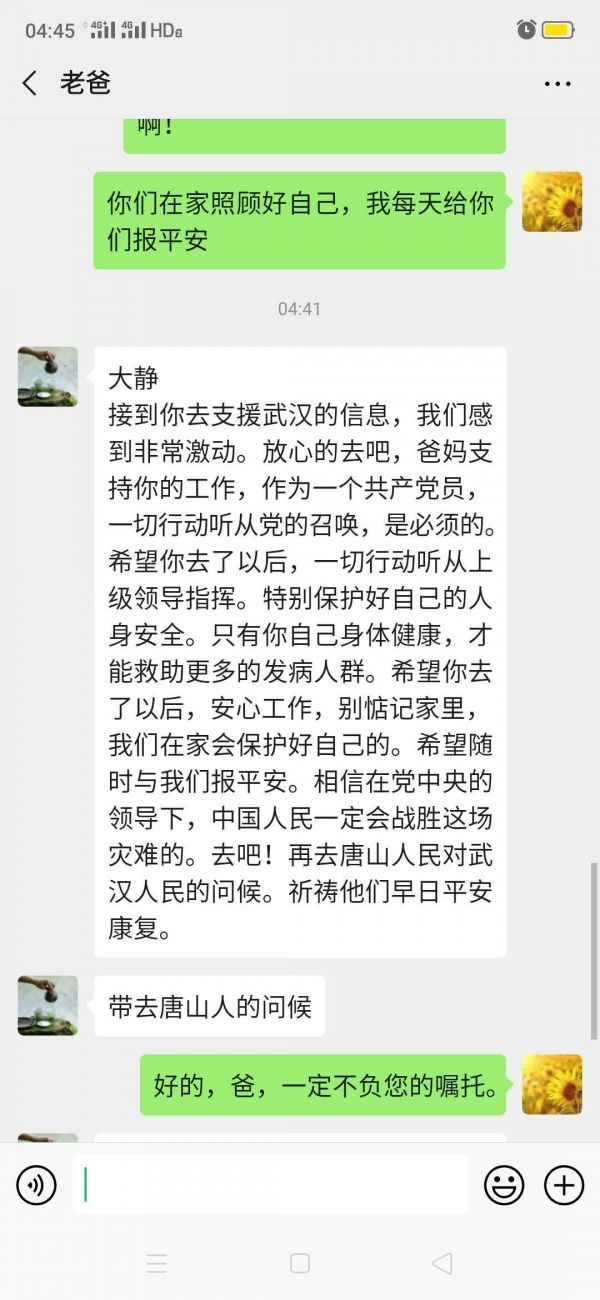This screenshot has height=1300, width=600.
Task: Go back from the 老爸 chat
Action: pos(30,83)
